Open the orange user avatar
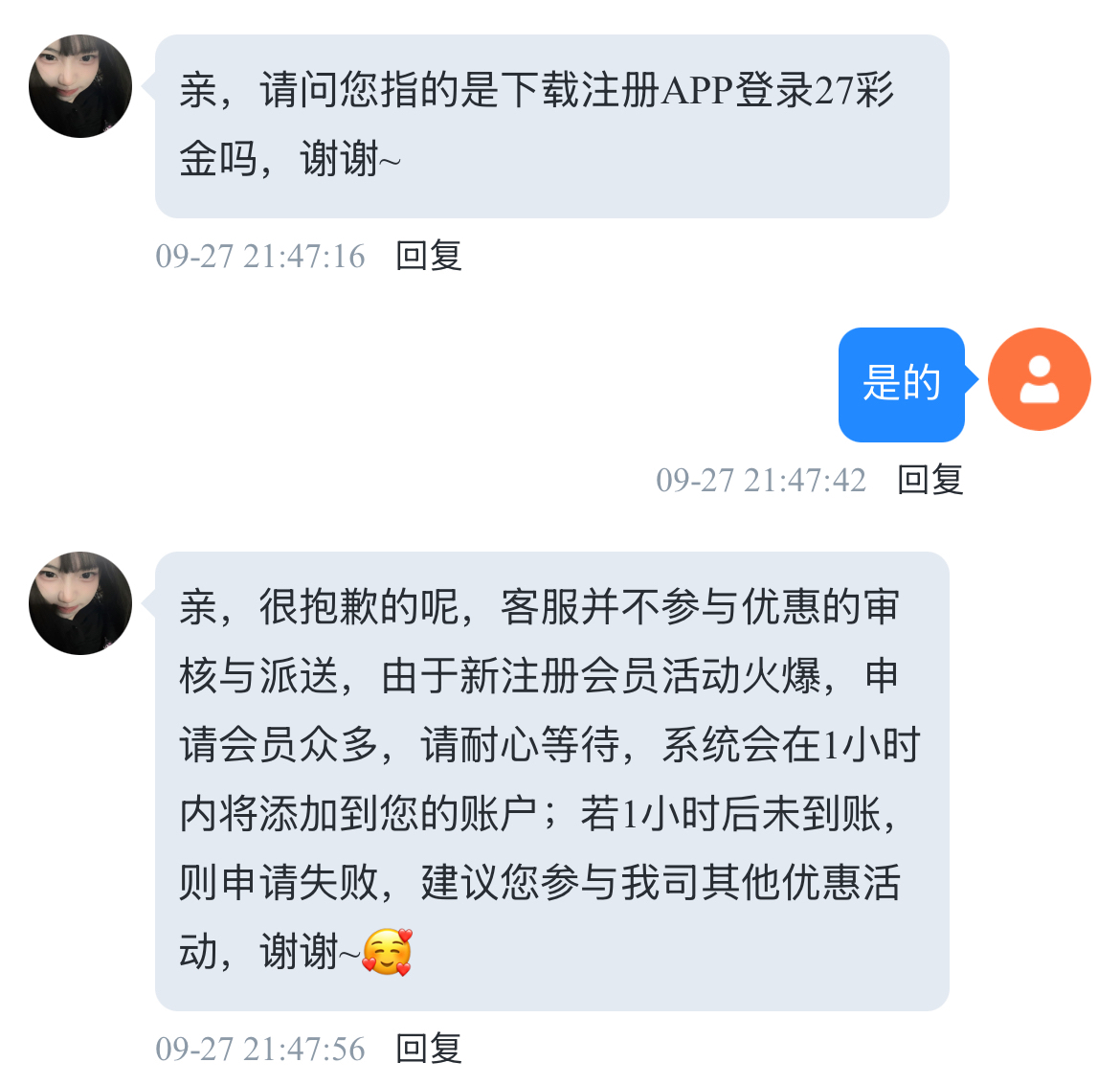The width and height of the screenshot is (1120, 1085). (x=1039, y=379)
